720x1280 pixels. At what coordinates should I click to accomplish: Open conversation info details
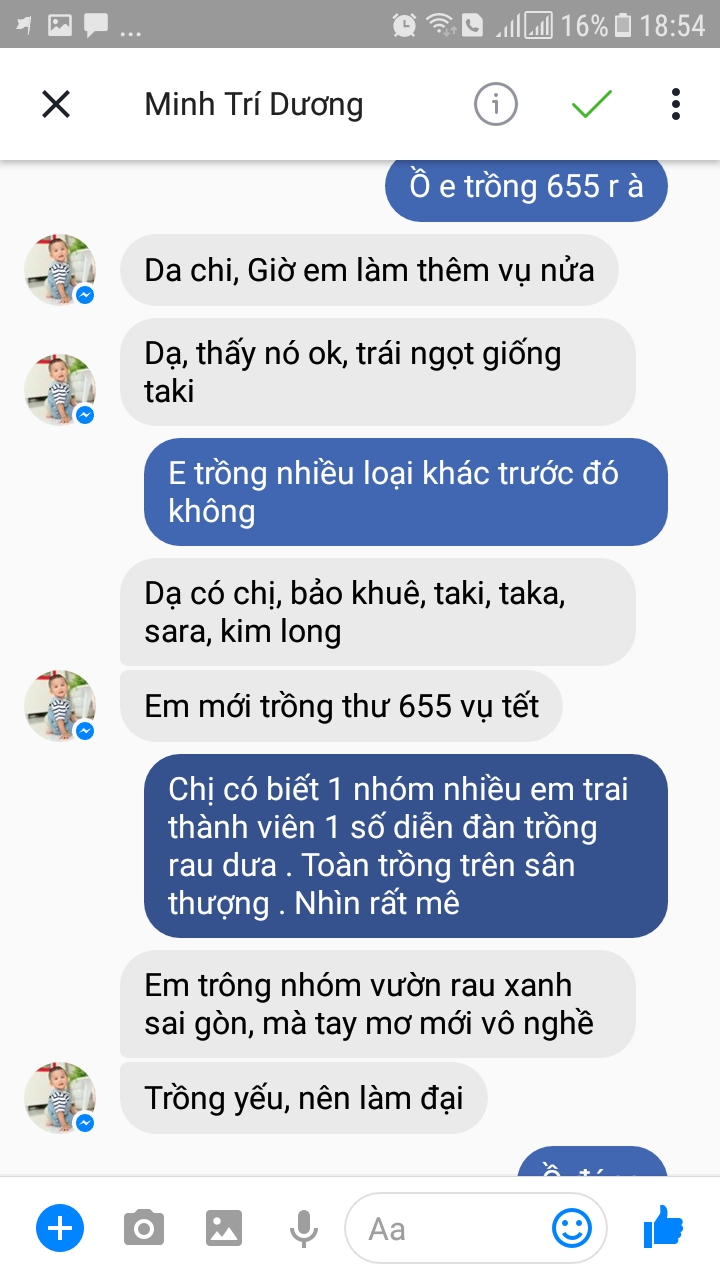click(x=495, y=104)
